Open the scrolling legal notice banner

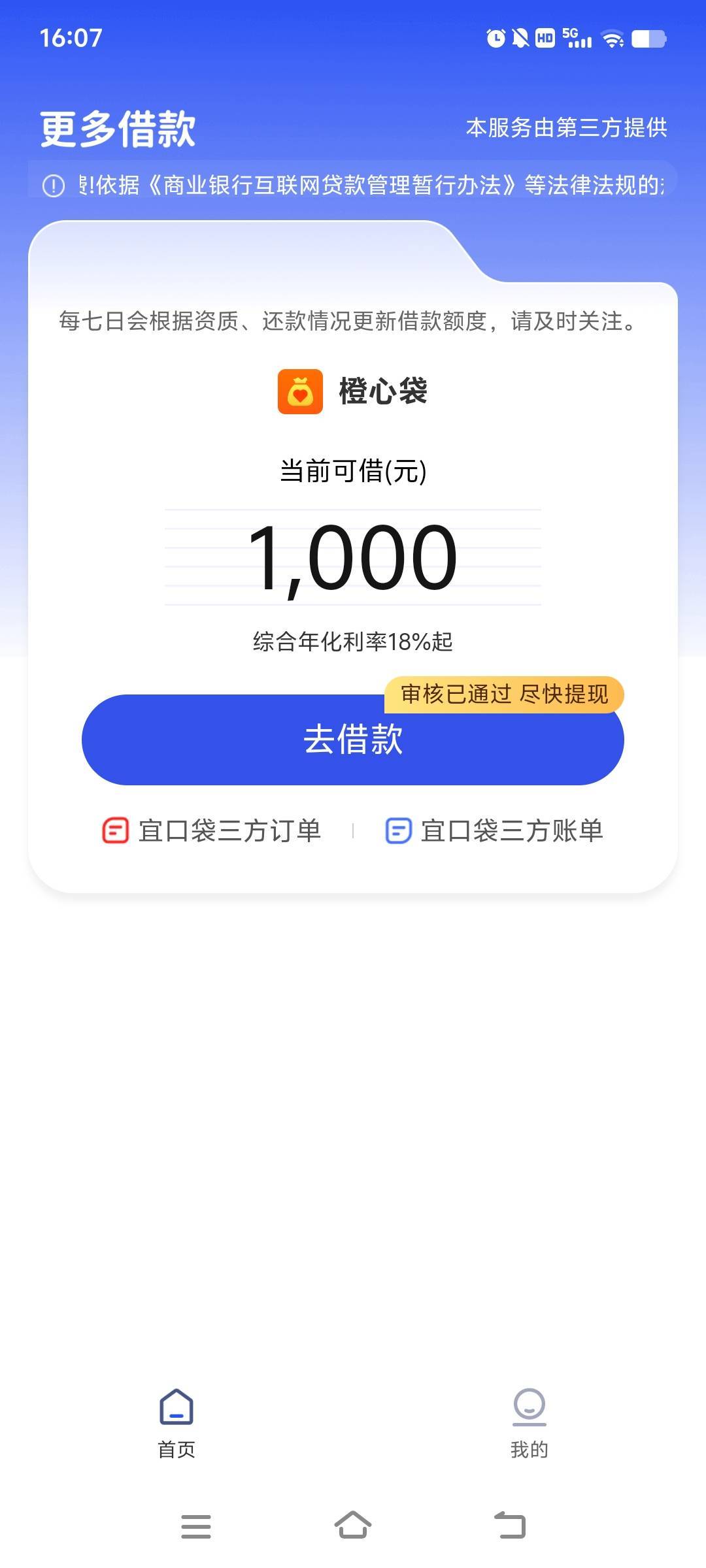tap(353, 186)
